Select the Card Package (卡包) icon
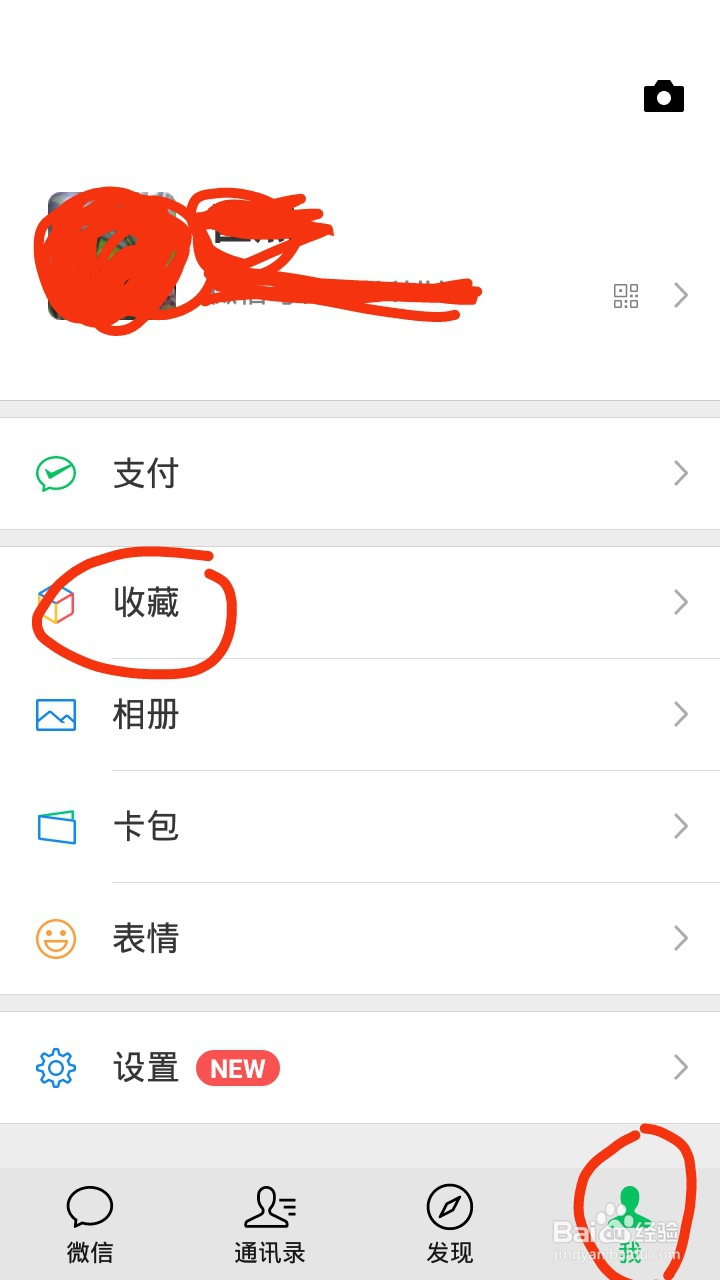Image resolution: width=720 pixels, height=1280 pixels. tap(57, 827)
